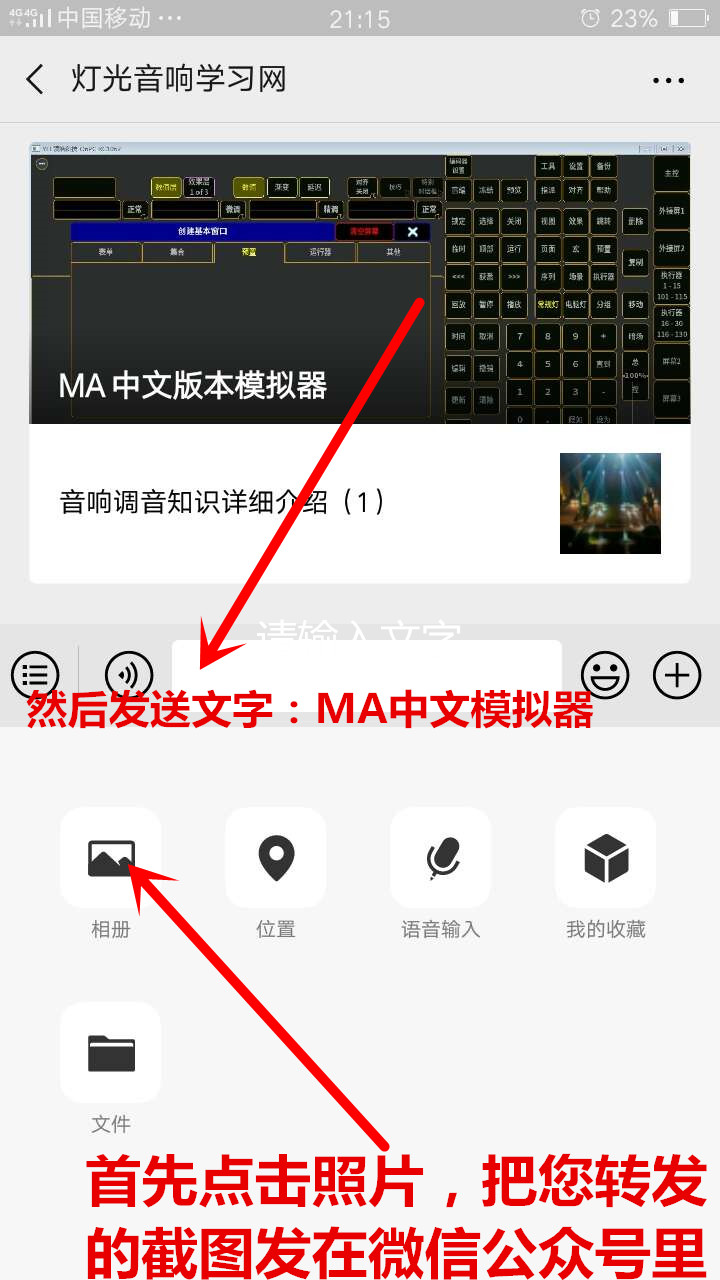The height and width of the screenshot is (1280, 720).
Task: Share a location via 位置
Action: (276, 858)
